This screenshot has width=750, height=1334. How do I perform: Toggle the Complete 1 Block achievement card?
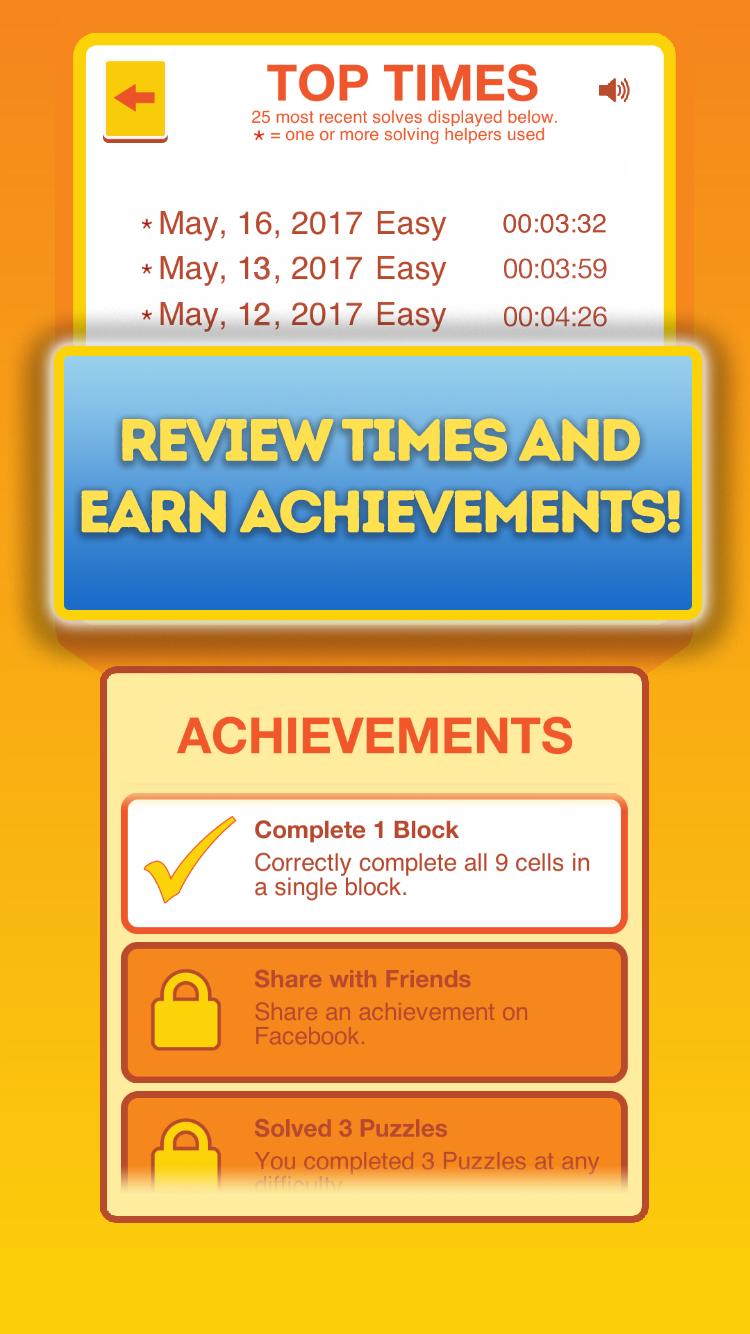point(373,860)
